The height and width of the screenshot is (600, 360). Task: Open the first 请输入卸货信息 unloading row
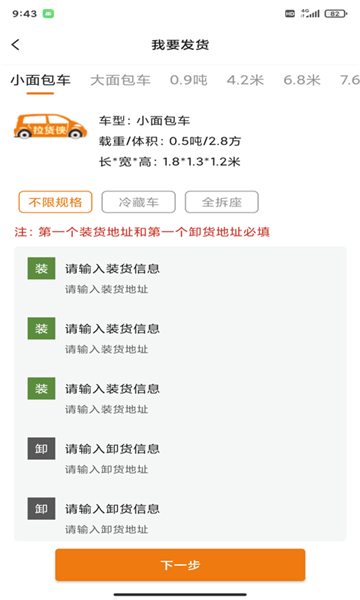coord(180,458)
